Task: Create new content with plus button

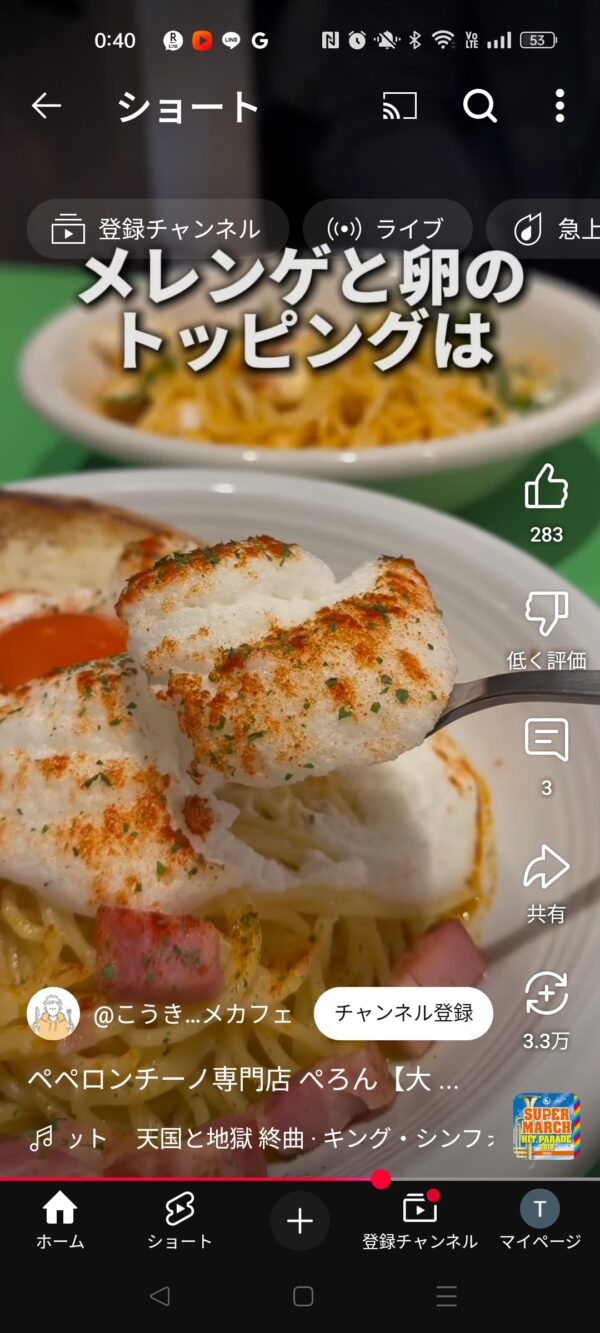Action: click(300, 1220)
